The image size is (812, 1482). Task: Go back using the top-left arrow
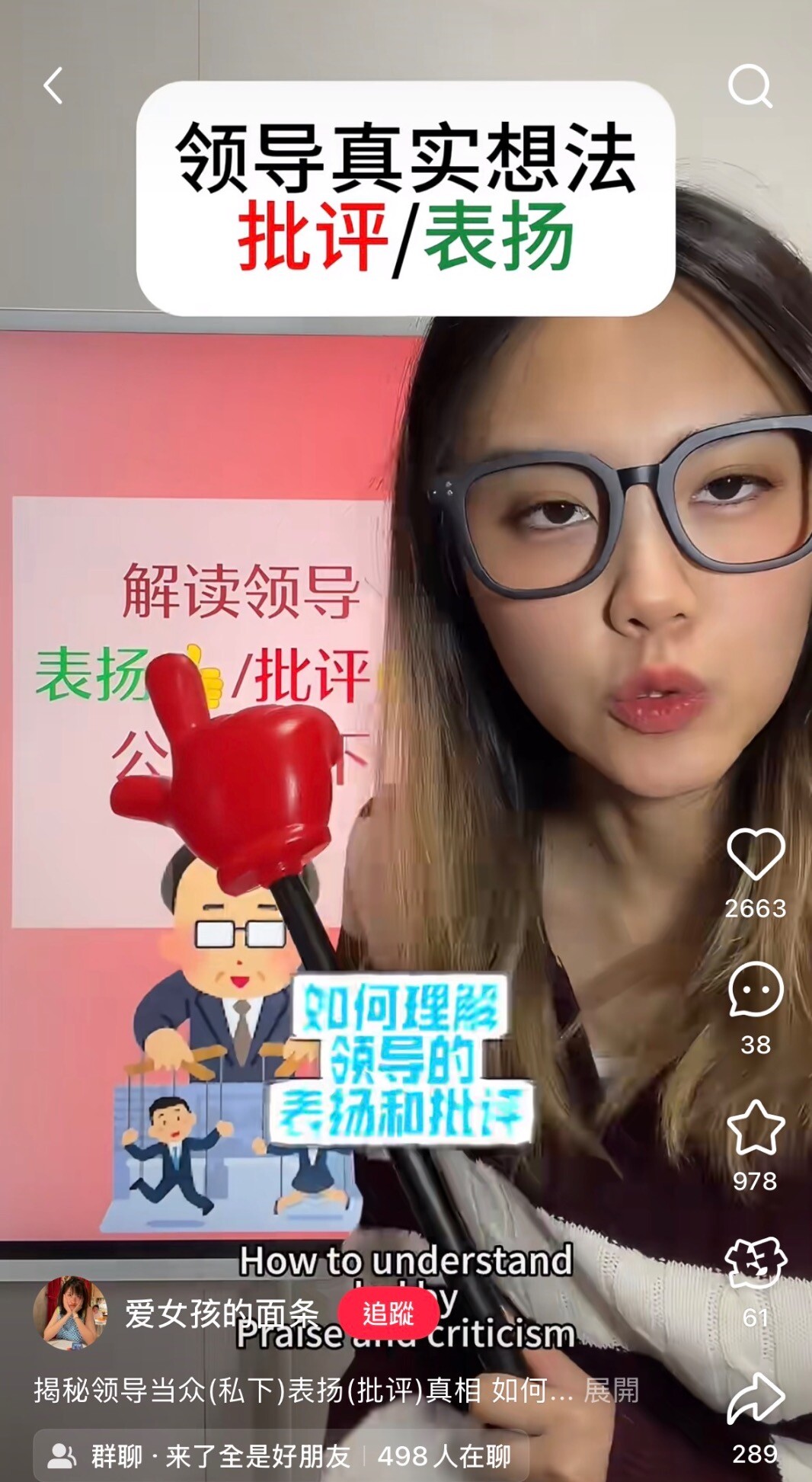53,85
